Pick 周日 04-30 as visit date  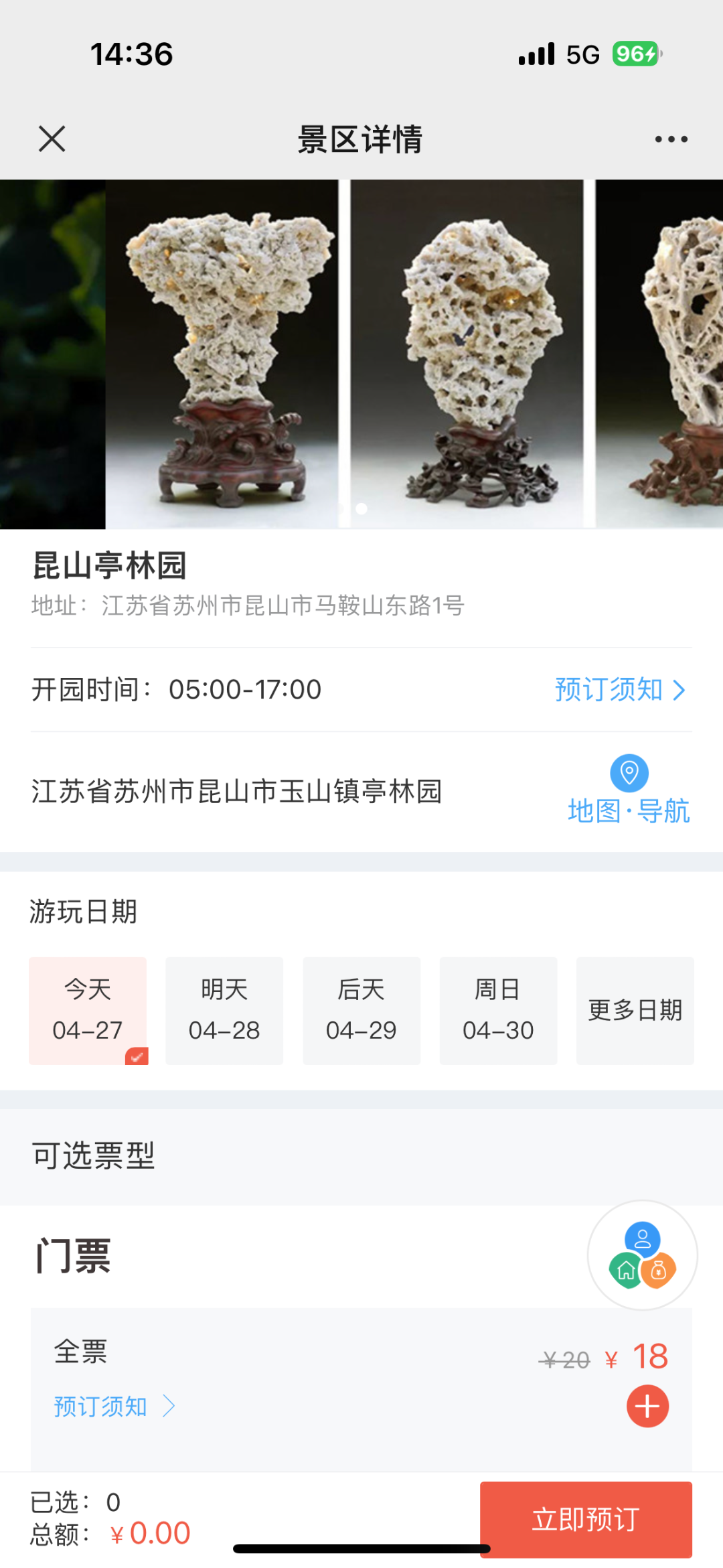coord(498,1010)
